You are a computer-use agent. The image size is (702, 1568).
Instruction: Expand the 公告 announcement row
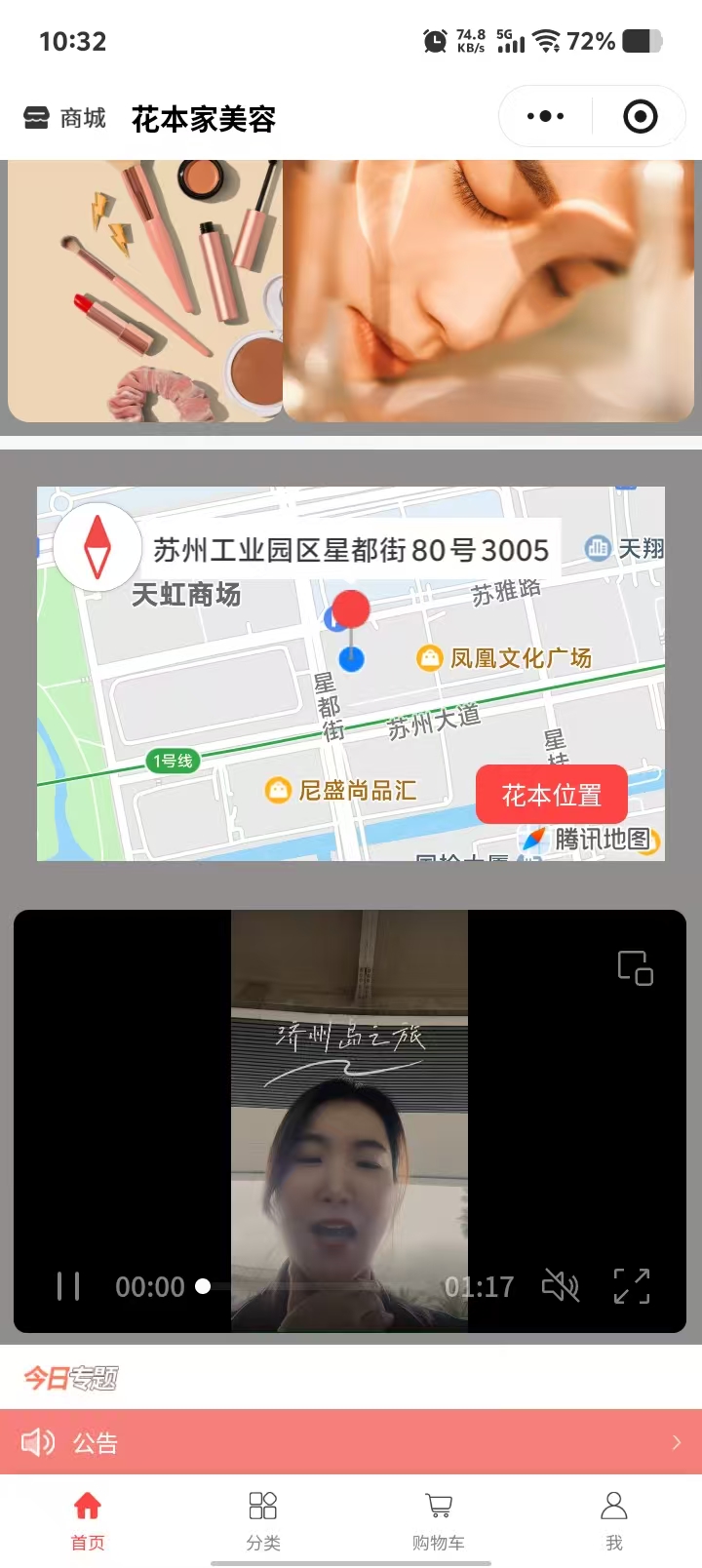click(x=351, y=1442)
